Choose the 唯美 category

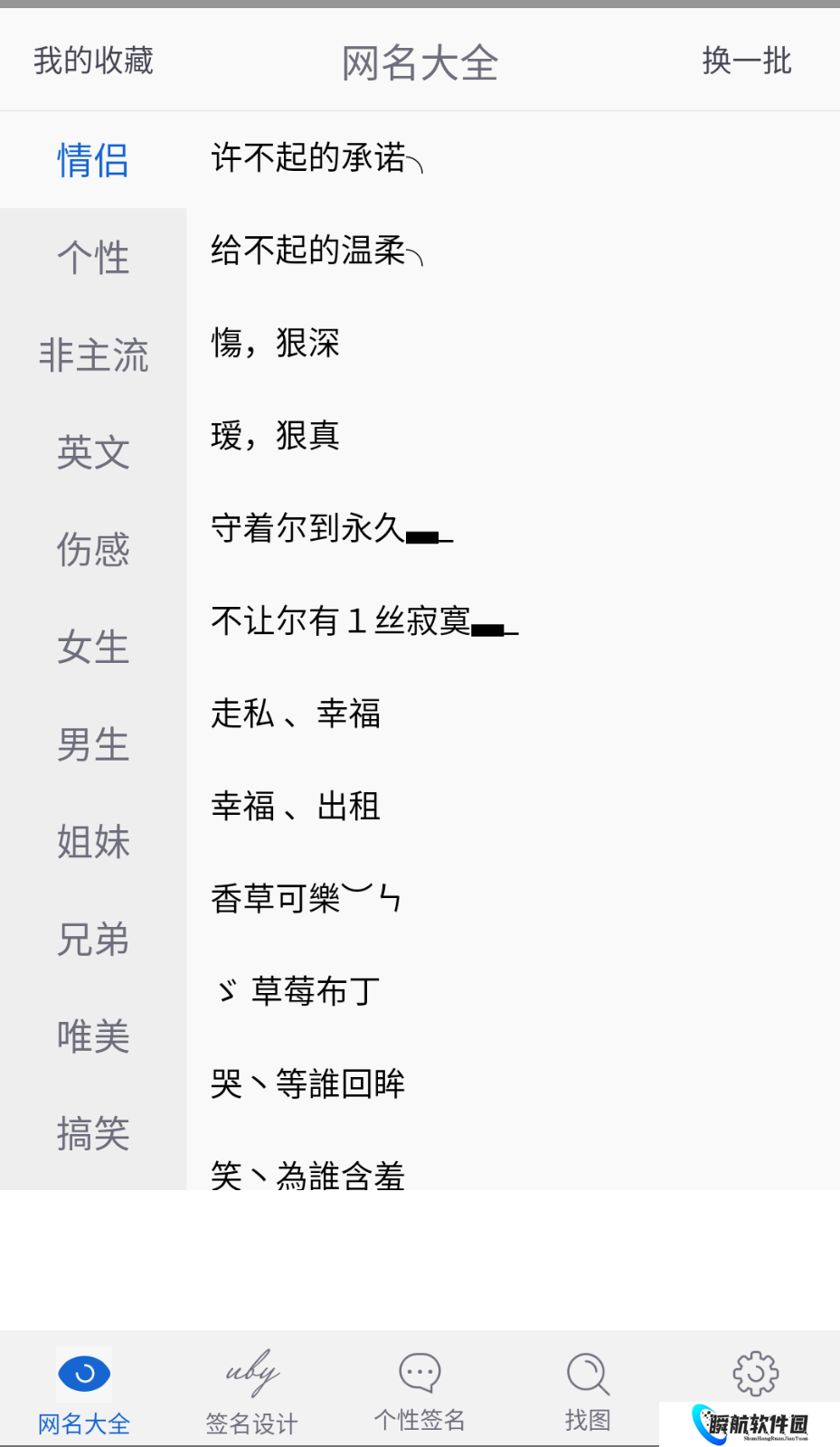coord(93,1036)
